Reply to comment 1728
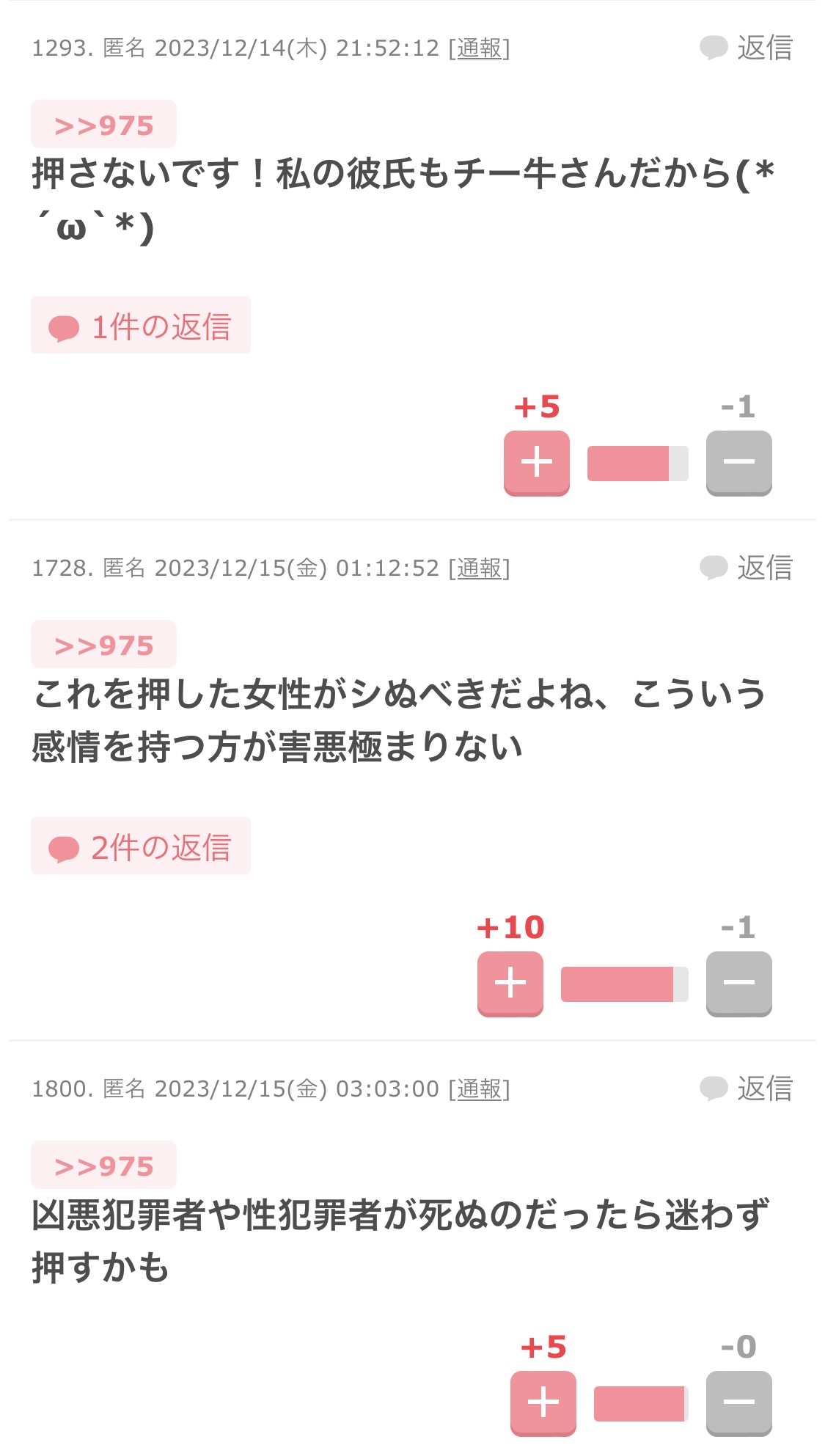The image size is (825, 1456). (x=747, y=568)
